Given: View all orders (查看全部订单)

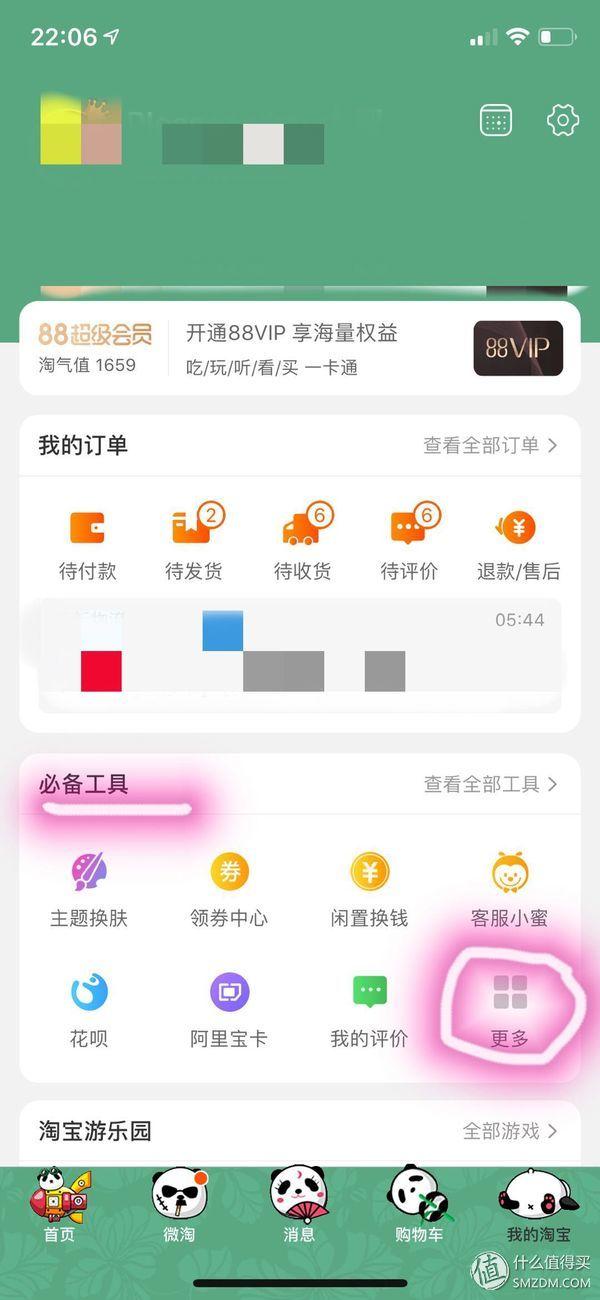Looking at the screenshot, I should pos(490,445).
